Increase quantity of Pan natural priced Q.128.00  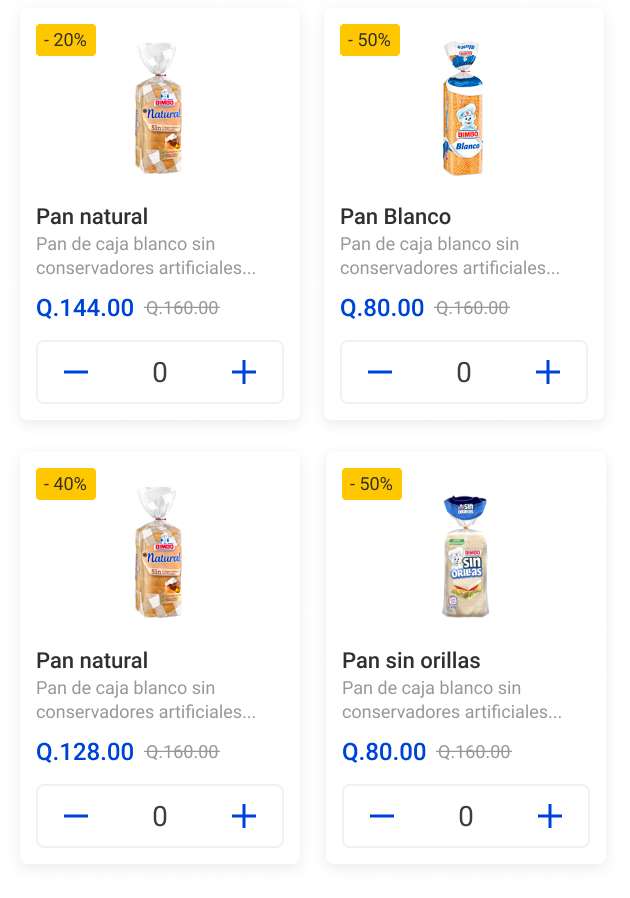coord(244,817)
